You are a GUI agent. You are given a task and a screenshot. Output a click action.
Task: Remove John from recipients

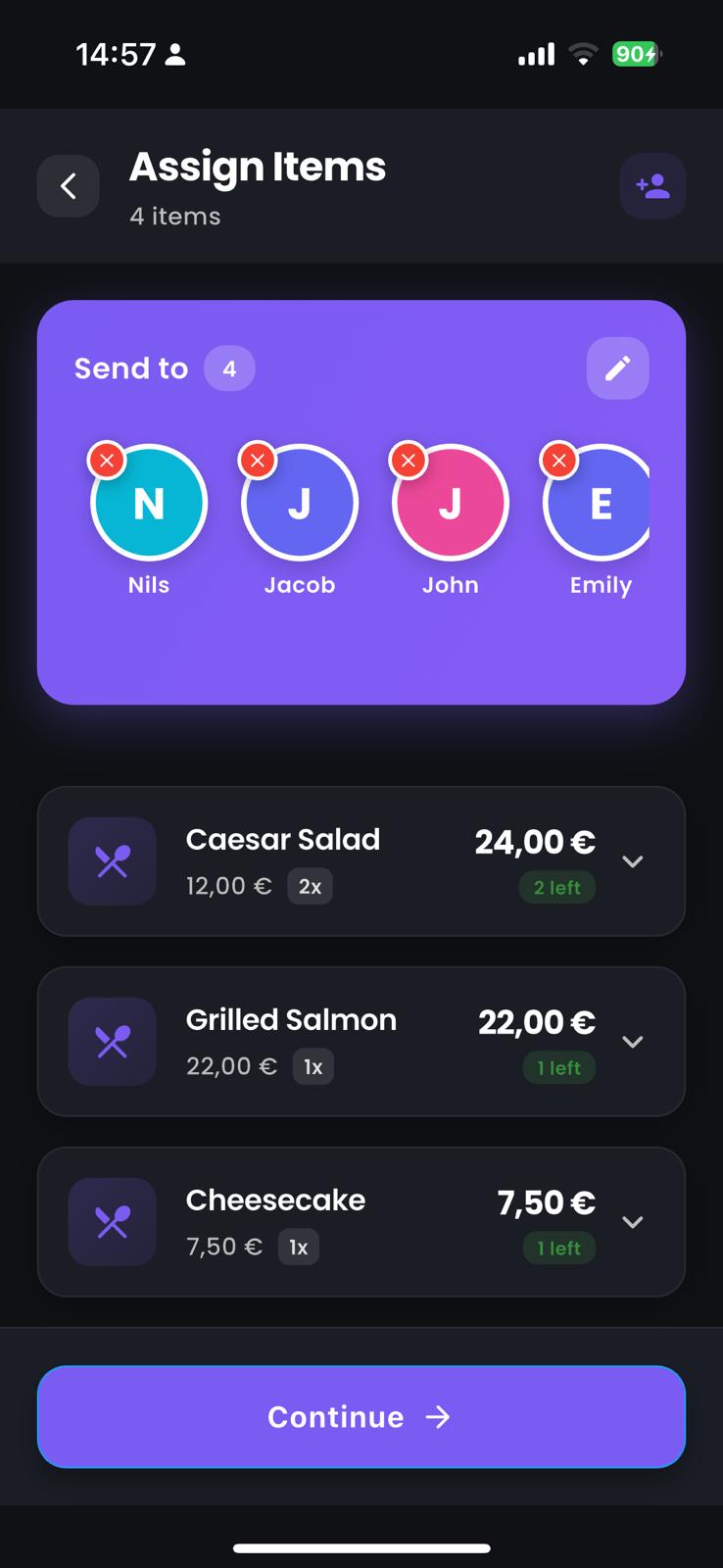(408, 460)
